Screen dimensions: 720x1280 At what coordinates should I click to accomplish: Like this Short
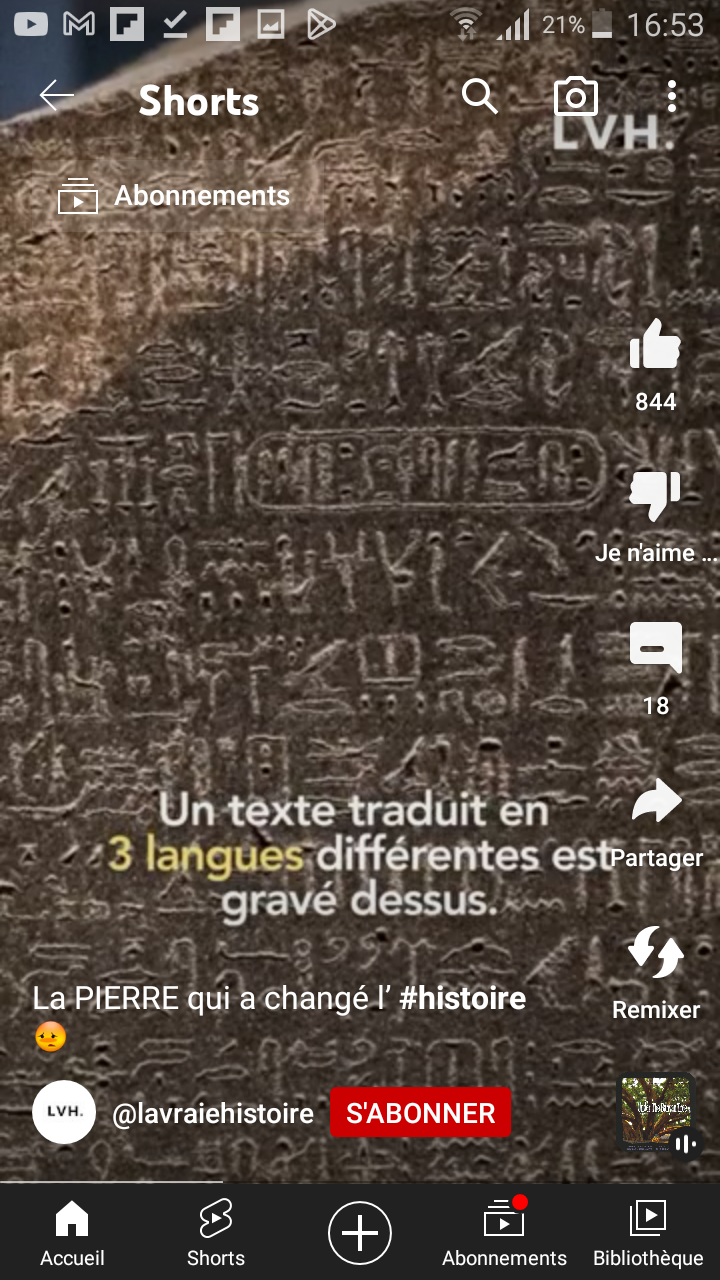(655, 347)
